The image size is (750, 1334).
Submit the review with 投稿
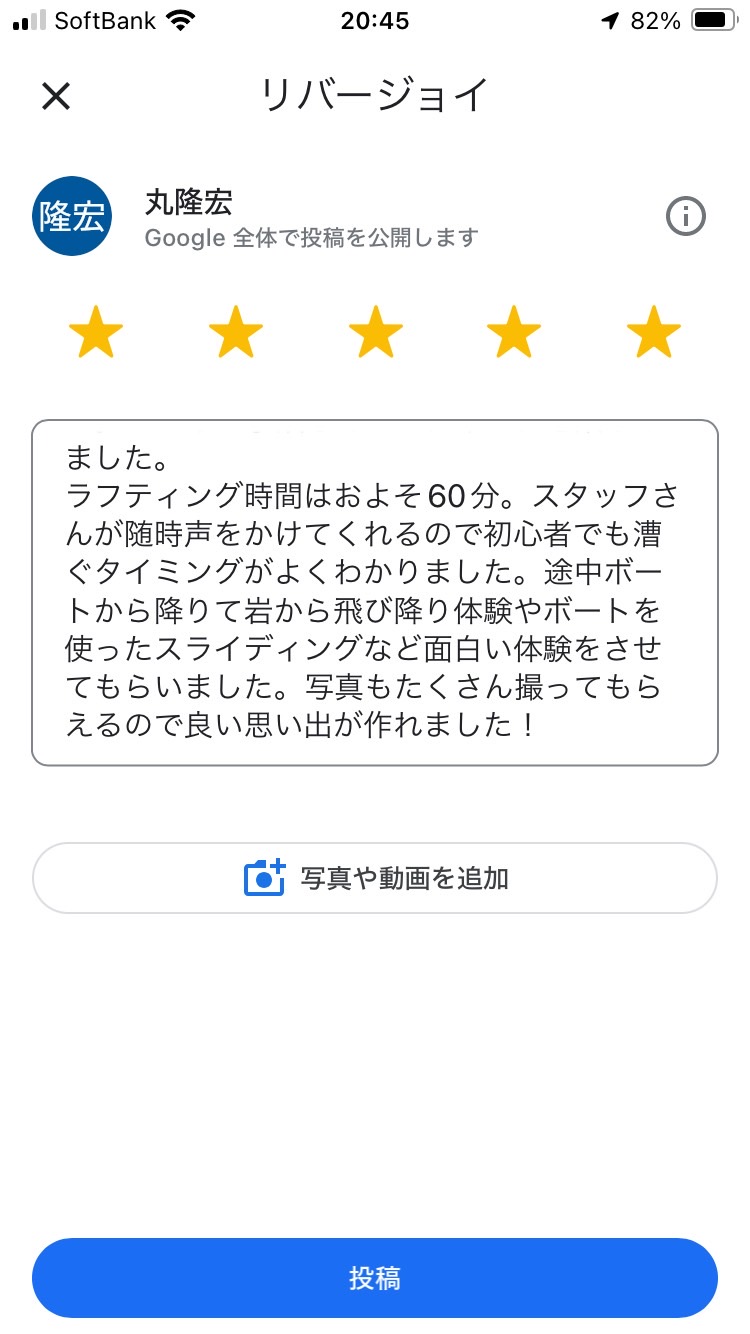point(375,1278)
